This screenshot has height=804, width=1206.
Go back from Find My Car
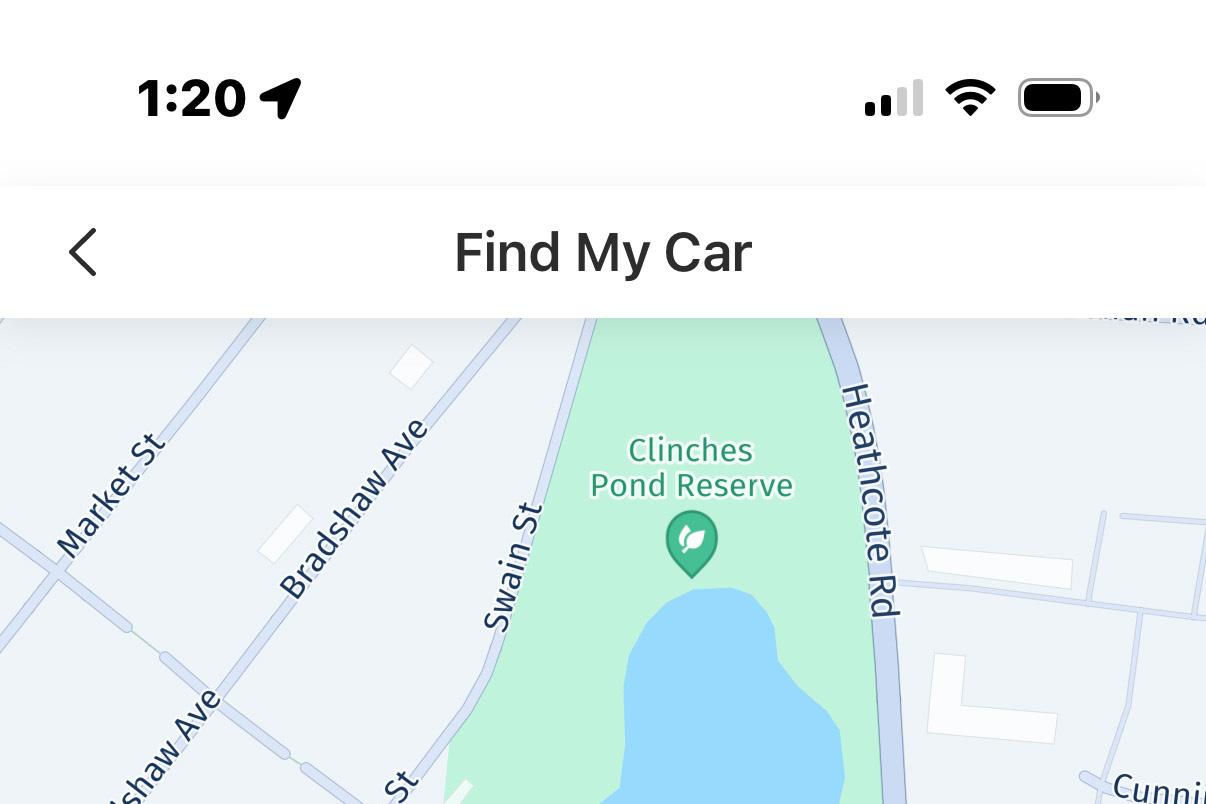(x=83, y=252)
